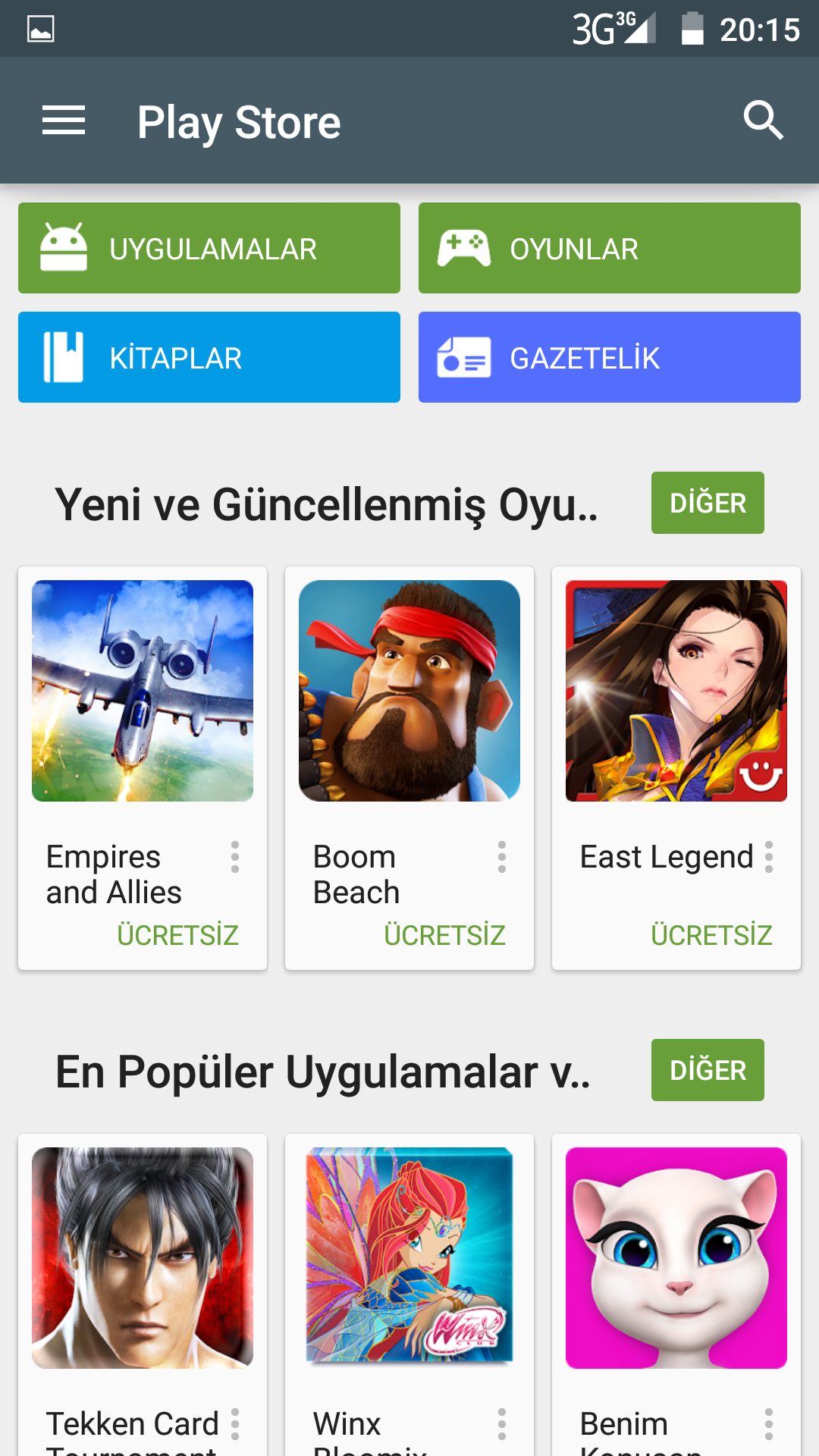The width and height of the screenshot is (819, 1456).
Task: Go to the OYUNLAR category
Action: (x=610, y=248)
